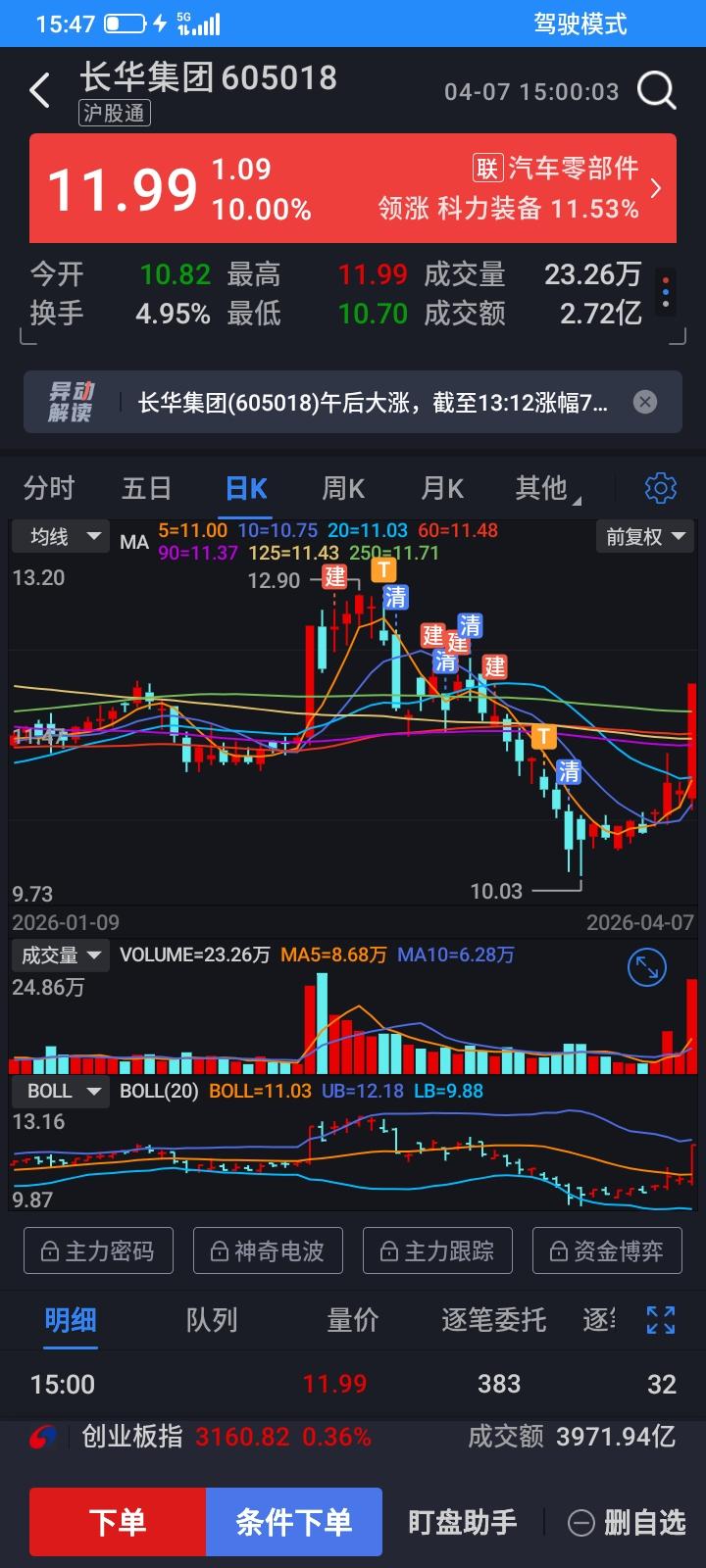This screenshot has height=1568, width=706.
Task: Open the 均线 indicator dropdown
Action: click(x=60, y=537)
